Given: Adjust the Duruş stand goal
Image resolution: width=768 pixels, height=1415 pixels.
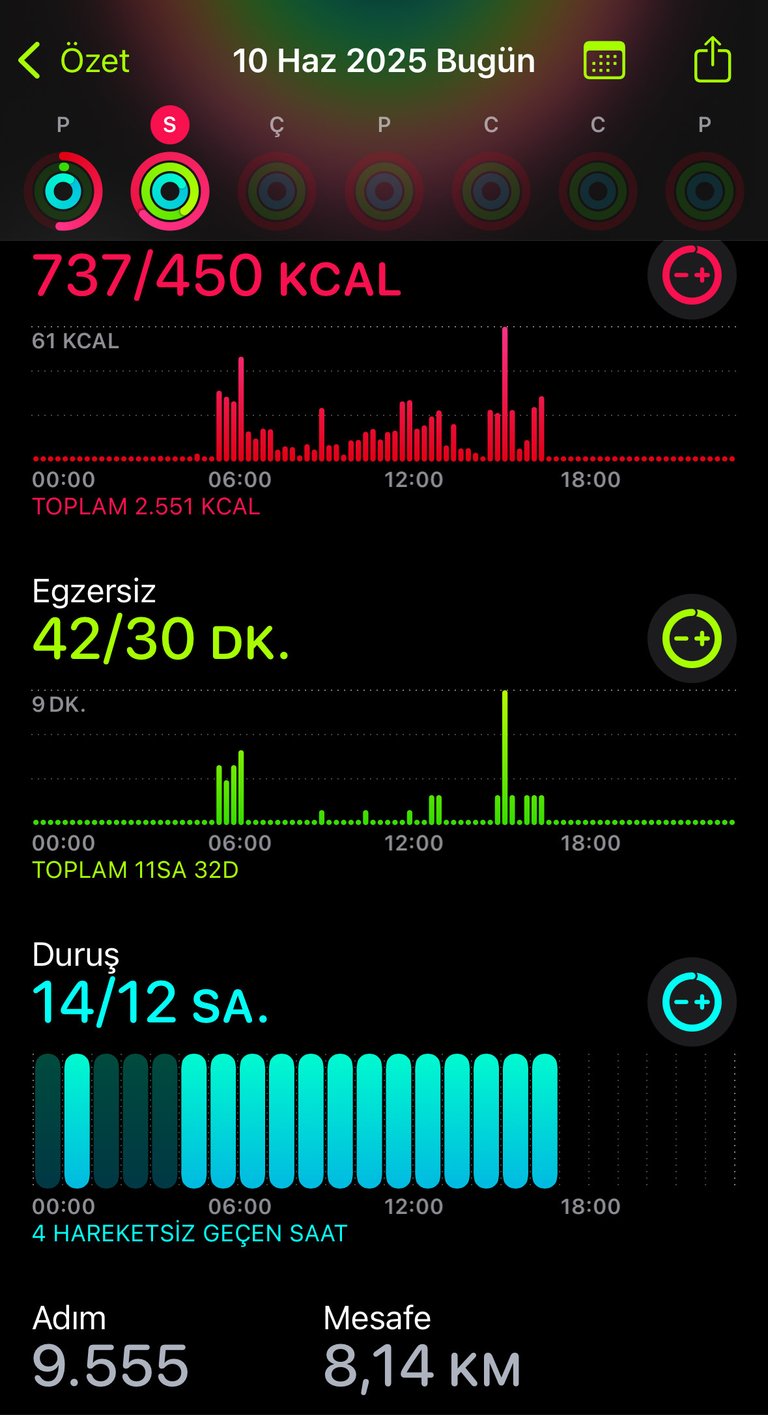Looking at the screenshot, I should [x=692, y=1002].
